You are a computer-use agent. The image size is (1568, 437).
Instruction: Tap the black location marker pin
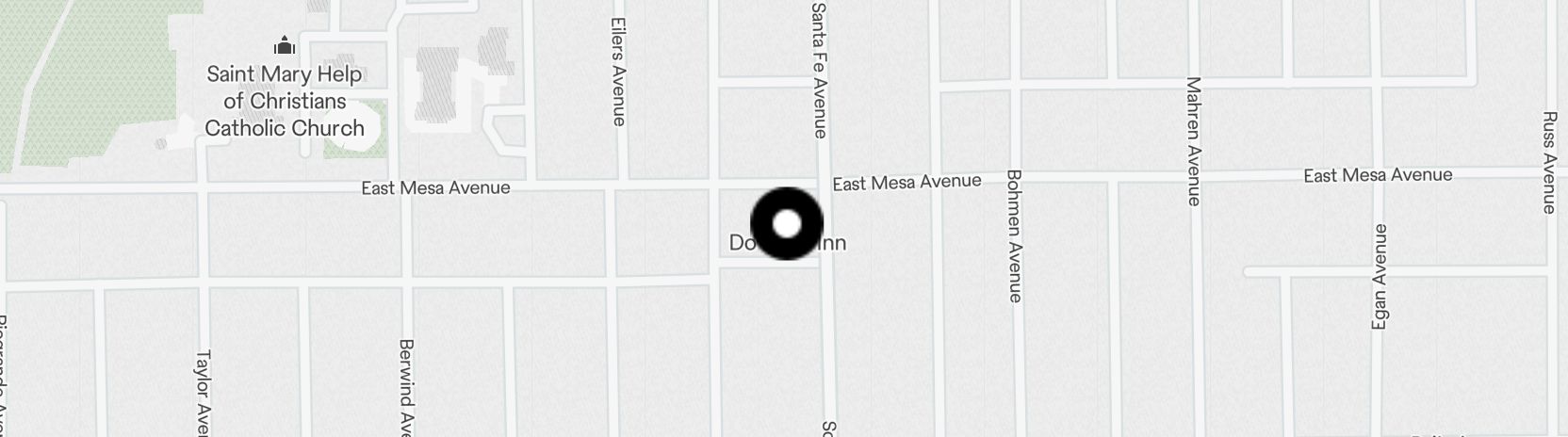click(786, 224)
